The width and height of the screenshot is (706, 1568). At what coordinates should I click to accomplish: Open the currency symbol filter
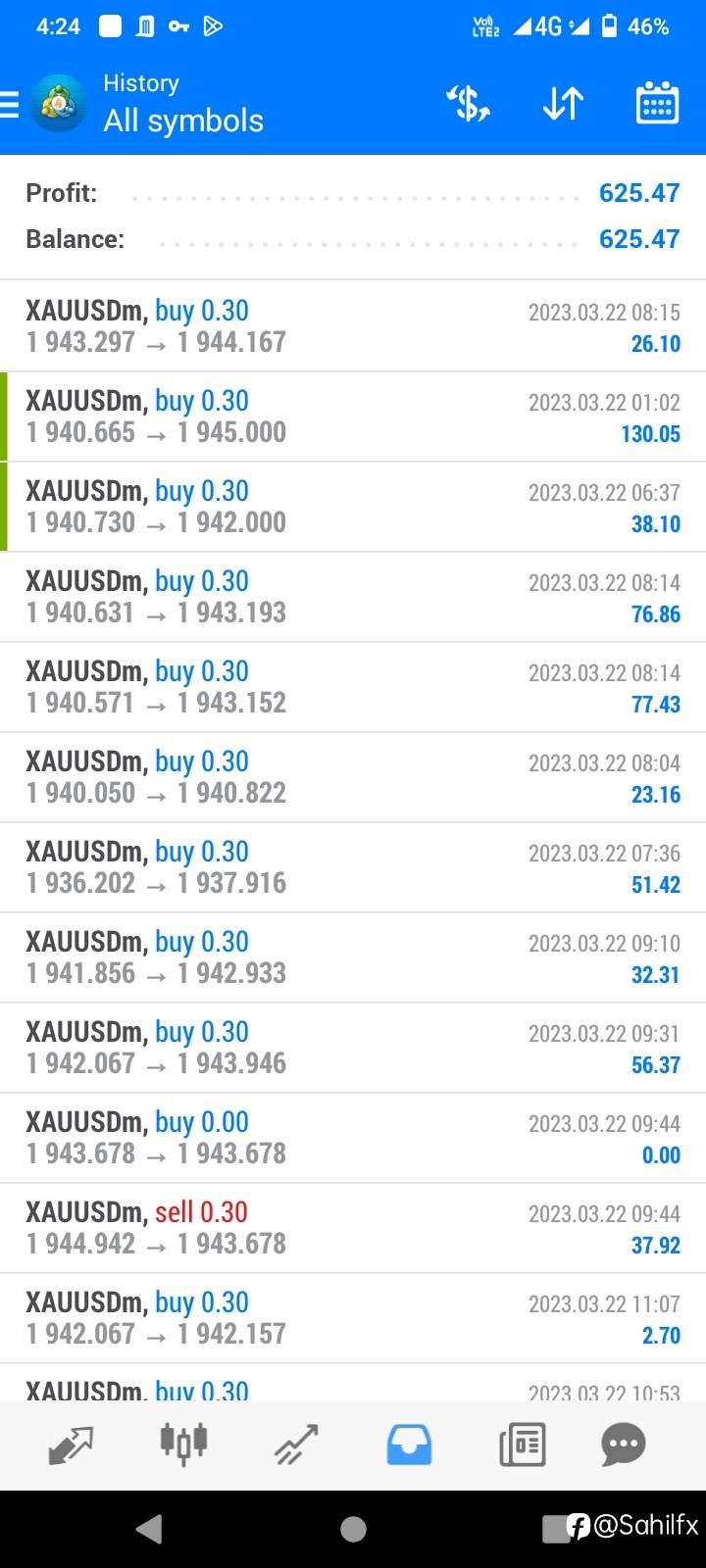click(469, 104)
